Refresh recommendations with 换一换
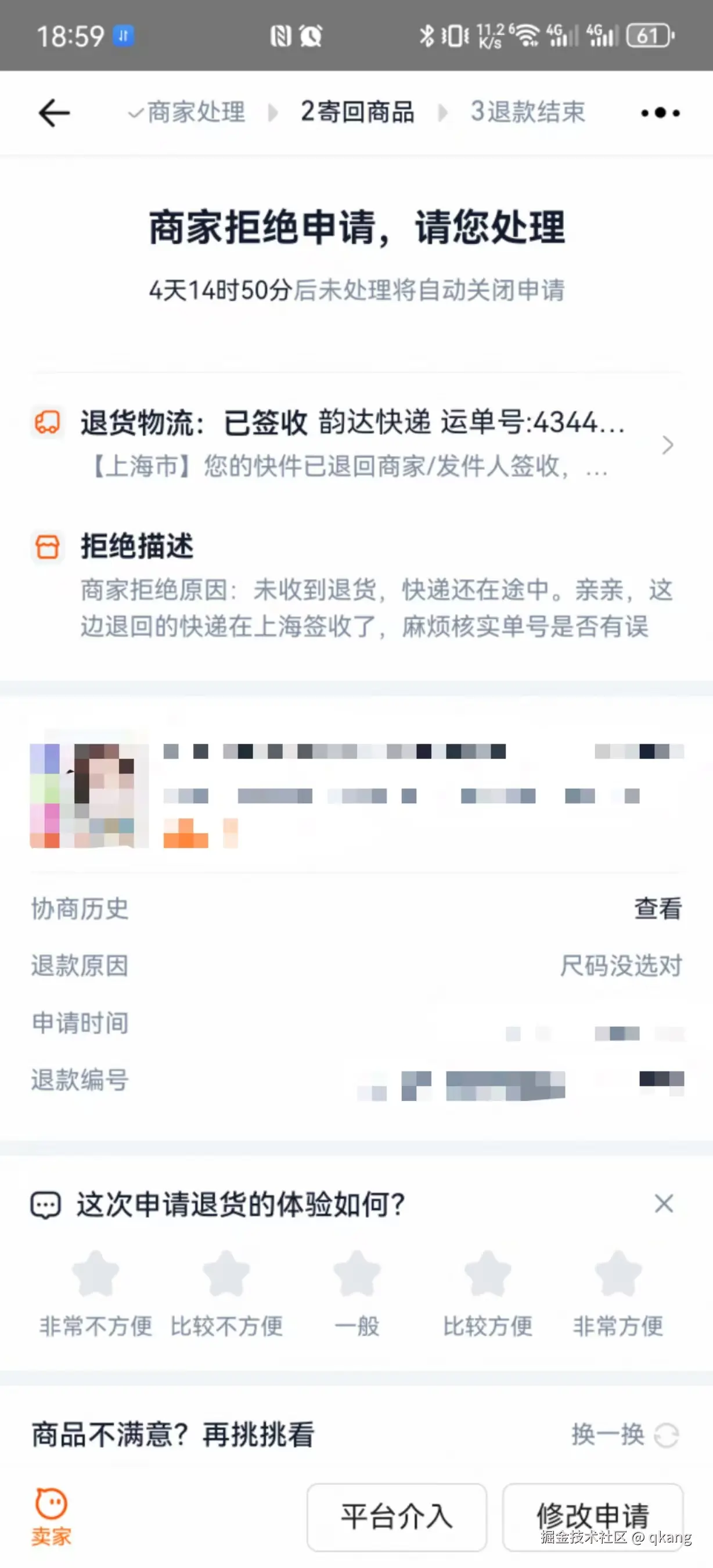The image size is (713, 1568). 624,1434
